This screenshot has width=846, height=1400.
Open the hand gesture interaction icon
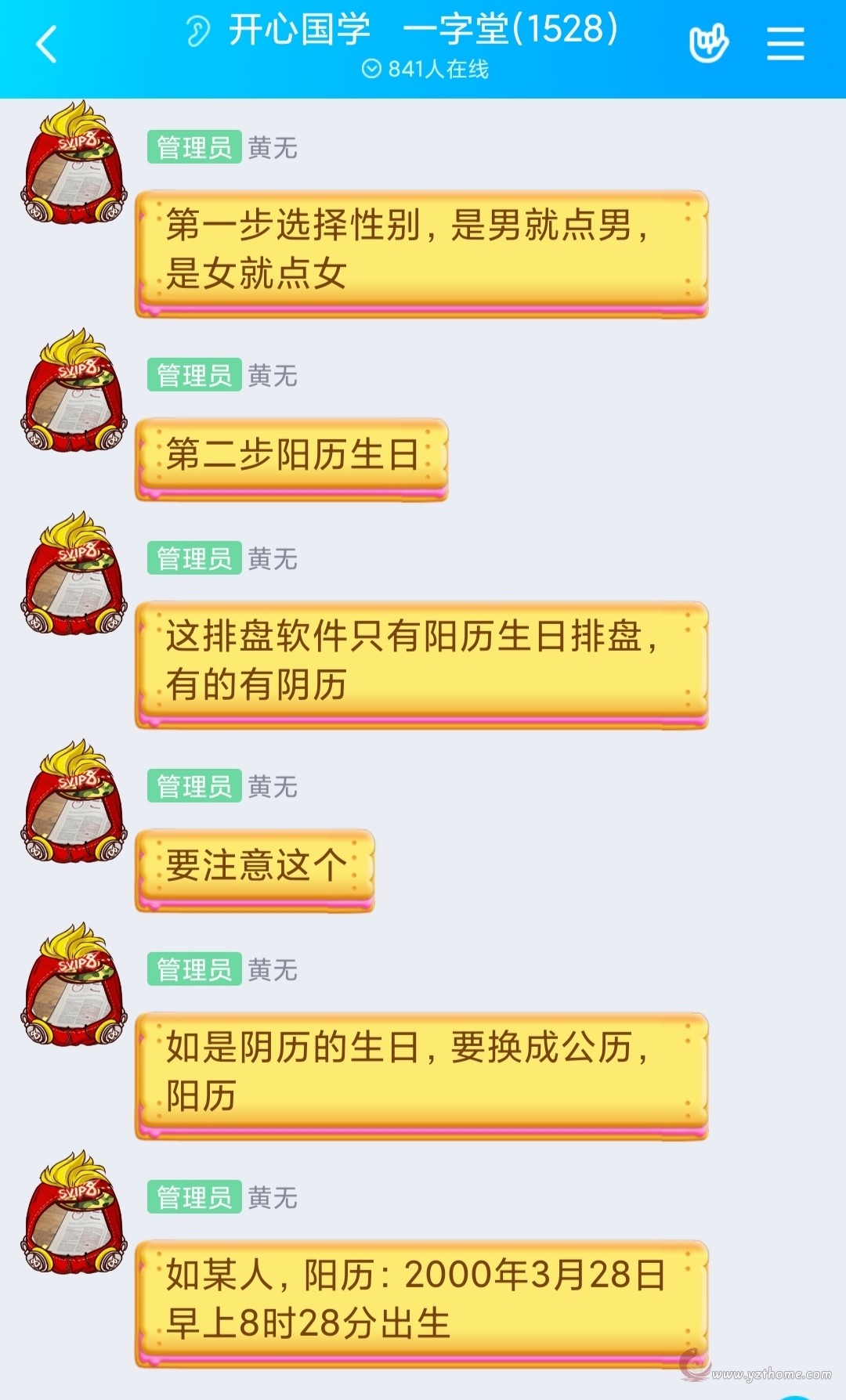pos(708,44)
